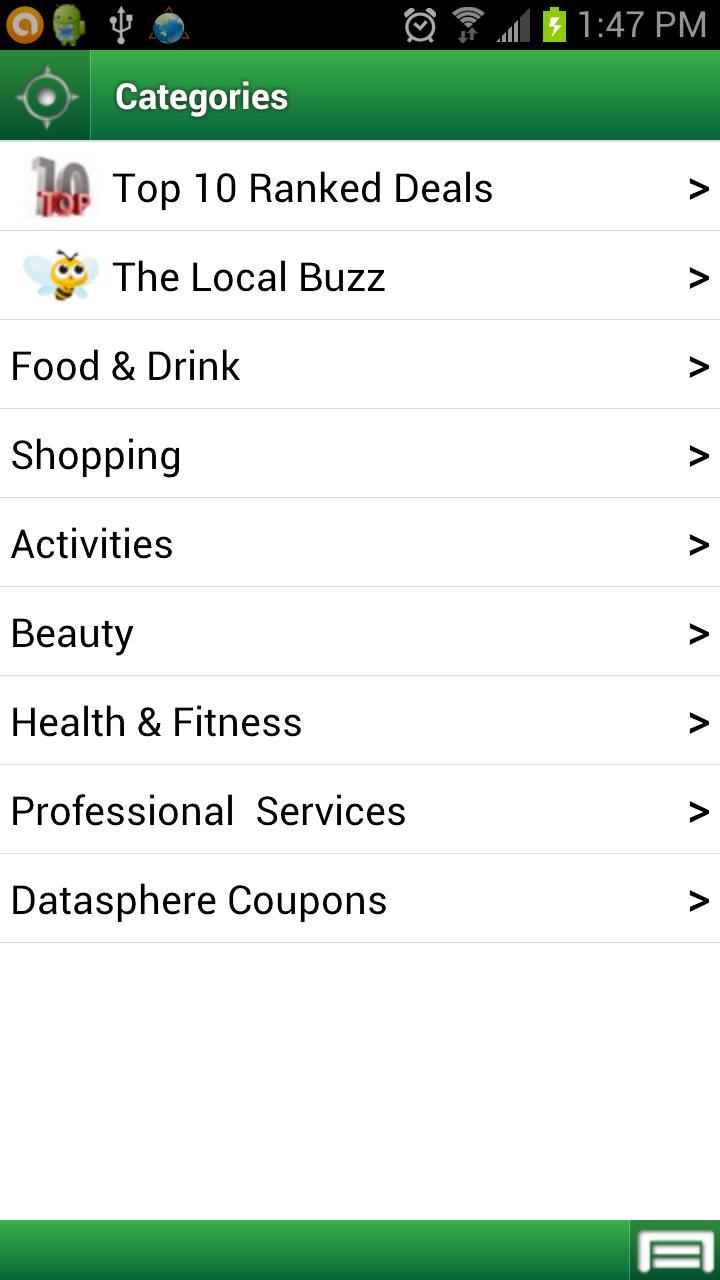
Task: Open Health & Fitness category
Action: pos(360,722)
